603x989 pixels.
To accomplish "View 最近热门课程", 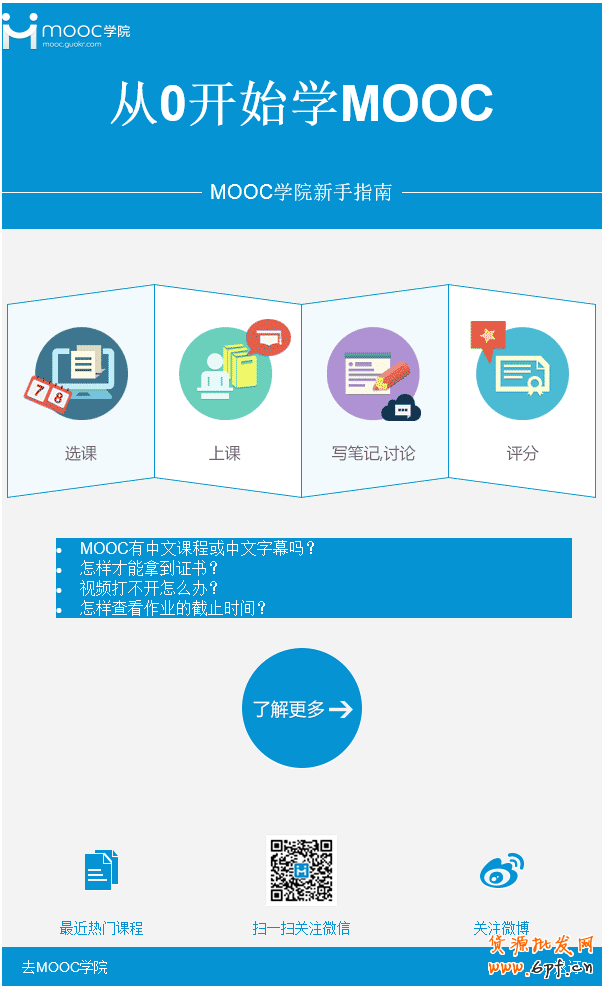I will 101,890.
